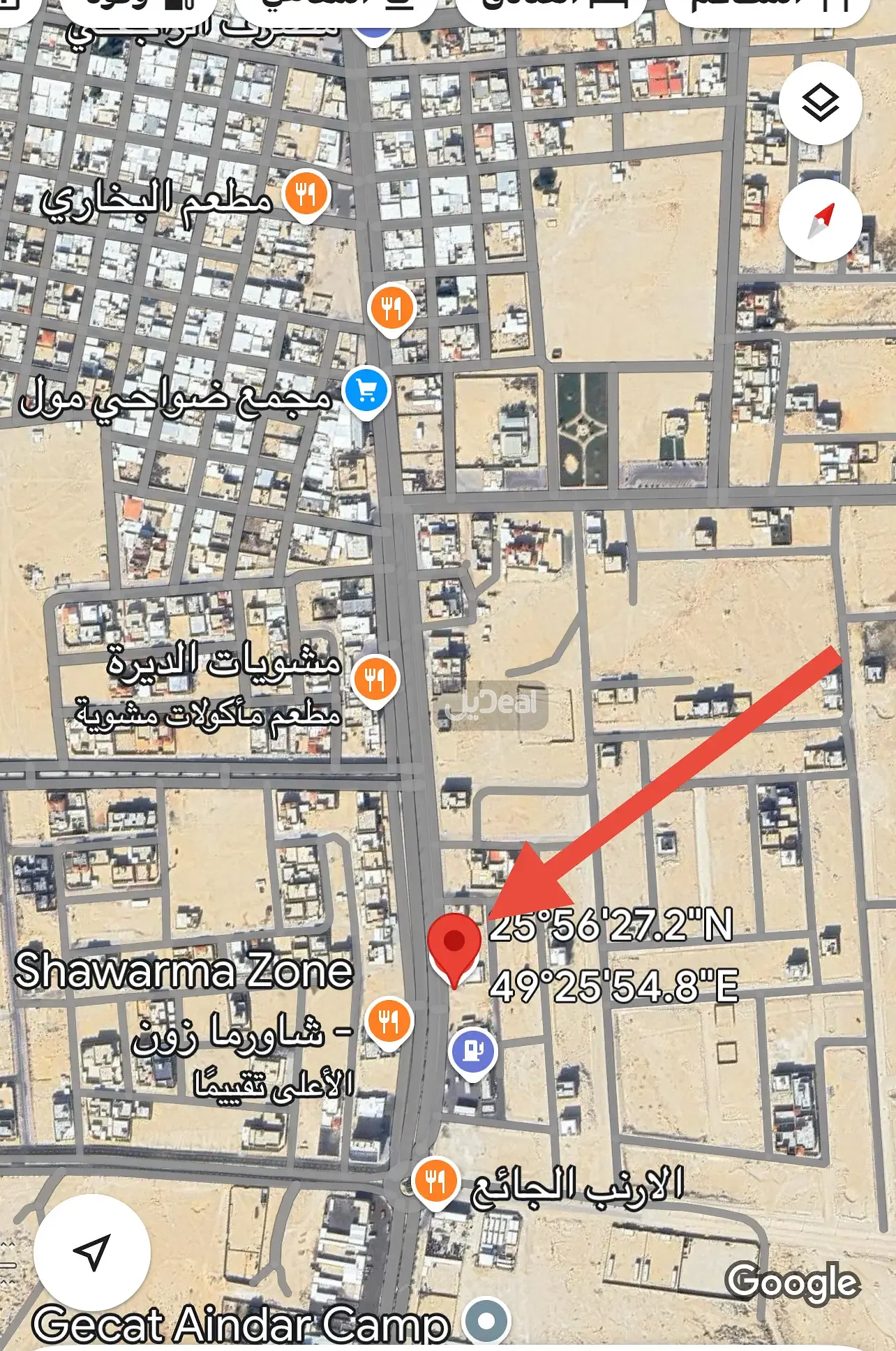The image size is (896, 1351).
Task: Open the مشويات الديرة restaurant marker
Action: coord(375,679)
